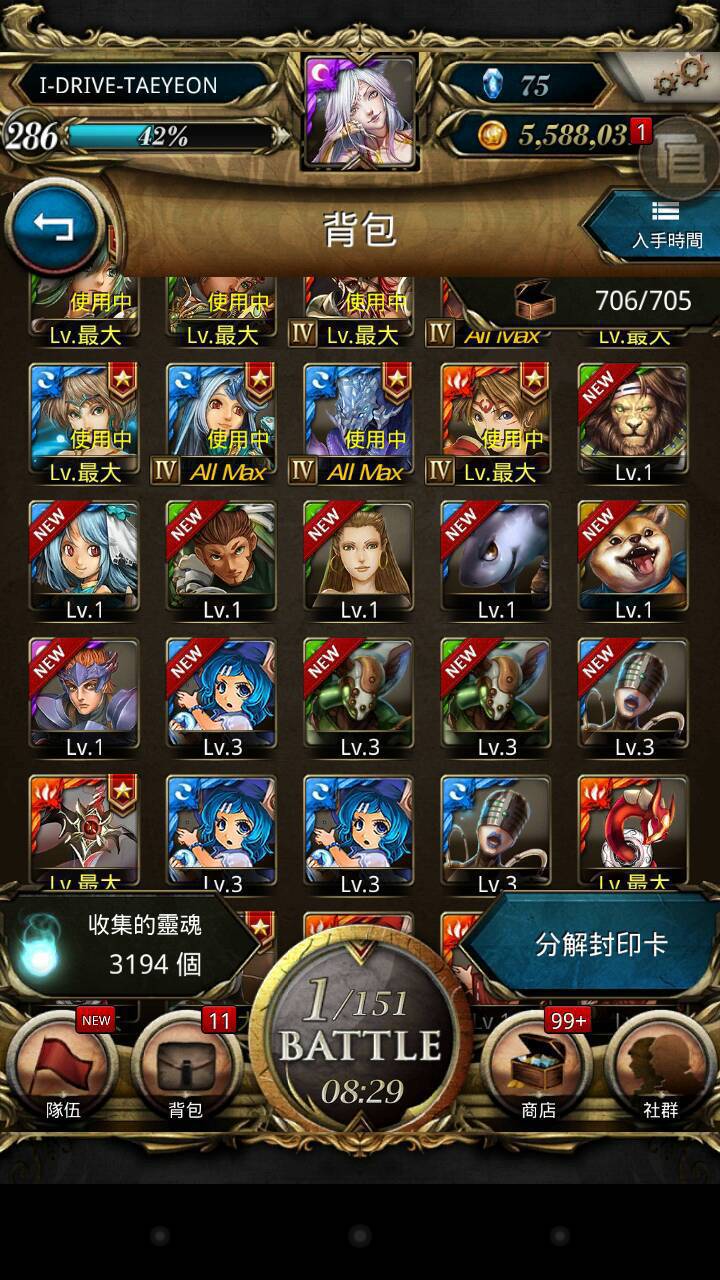Viewport: 720px width, 1280px height.
Task: Select the red fox Lv.最大 card
Action: [634, 835]
